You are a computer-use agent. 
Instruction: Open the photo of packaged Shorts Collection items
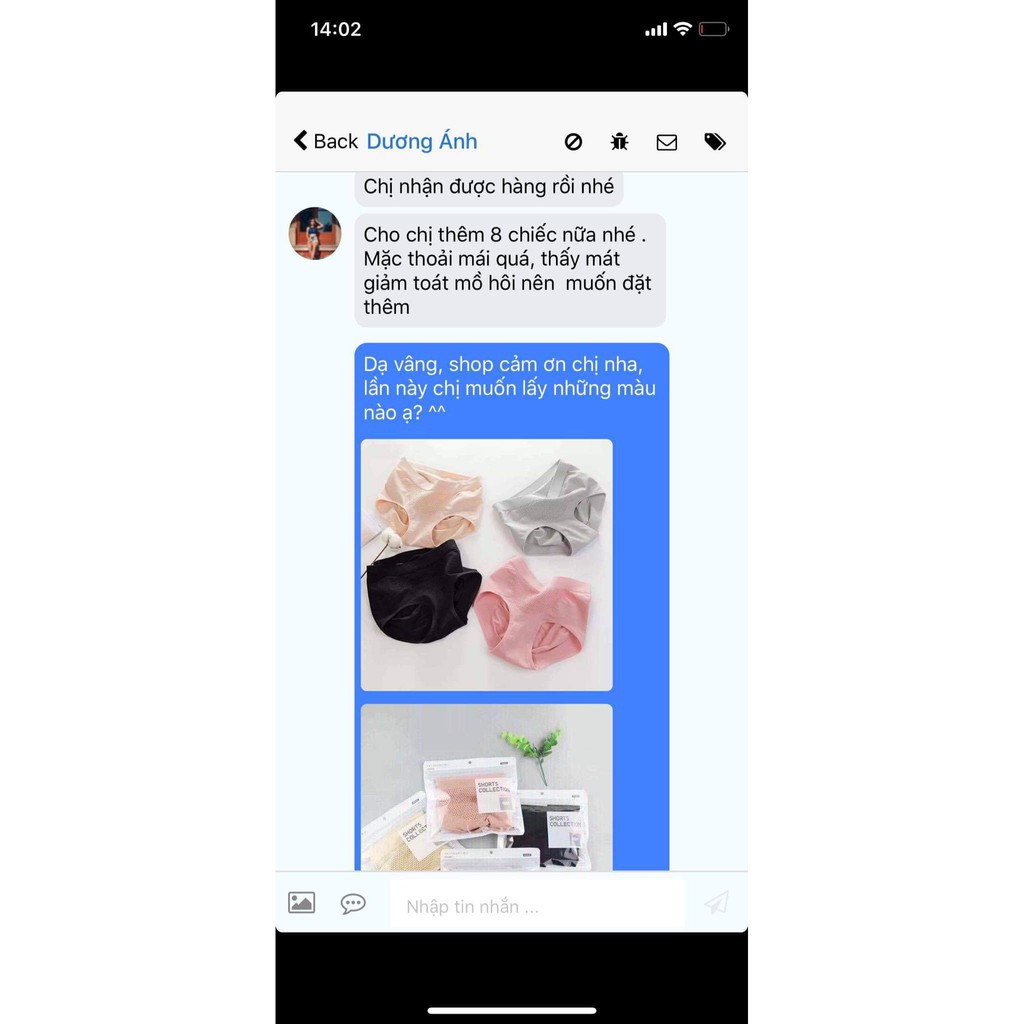[x=486, y=786]
